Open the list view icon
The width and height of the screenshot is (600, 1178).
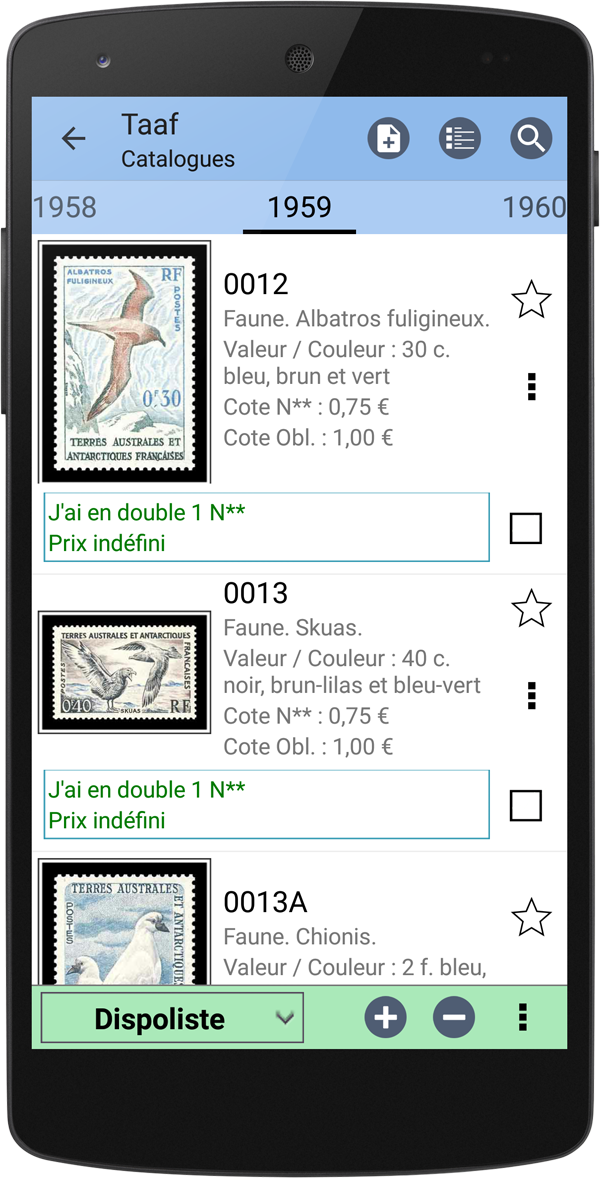click(x=460, y=139)
